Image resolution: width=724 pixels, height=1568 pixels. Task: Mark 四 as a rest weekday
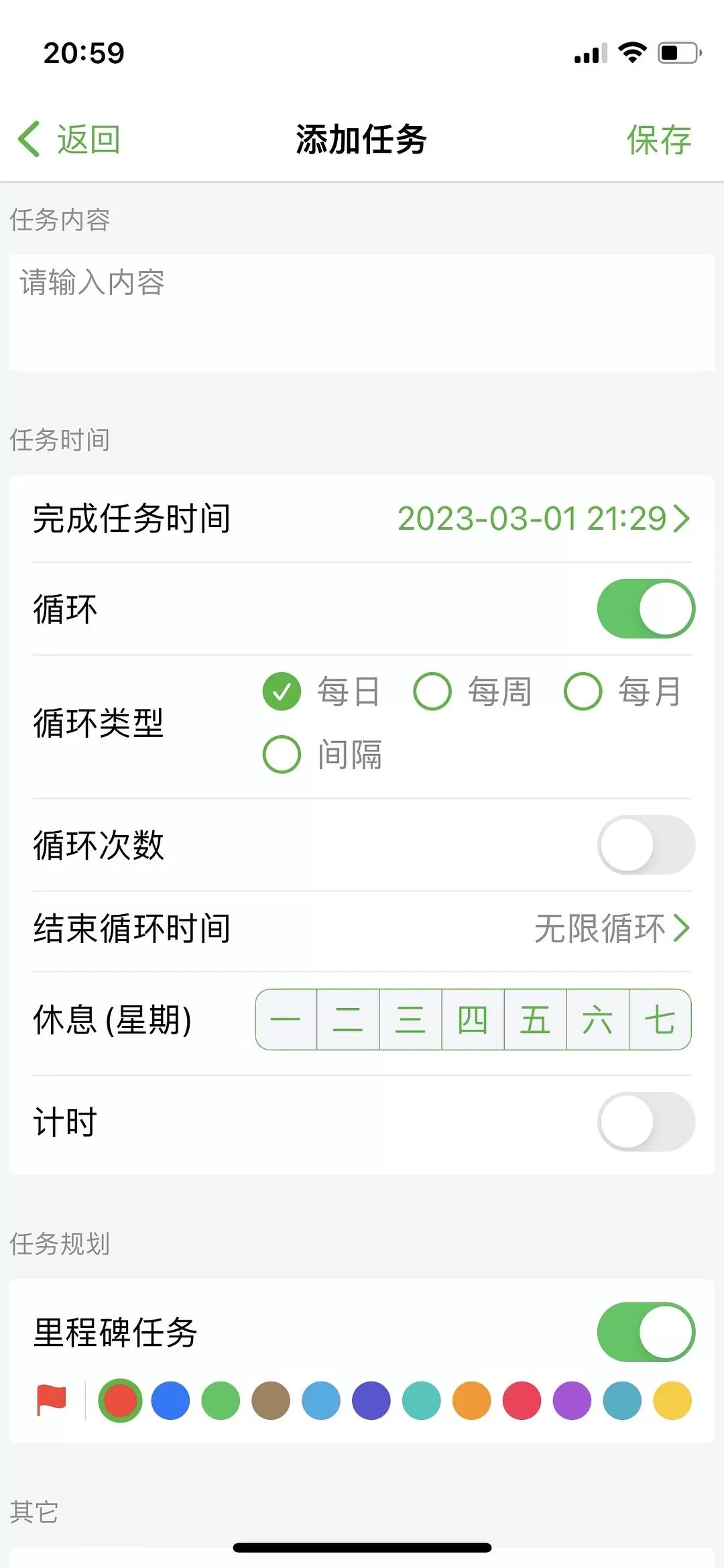(x=473, y=1019)
